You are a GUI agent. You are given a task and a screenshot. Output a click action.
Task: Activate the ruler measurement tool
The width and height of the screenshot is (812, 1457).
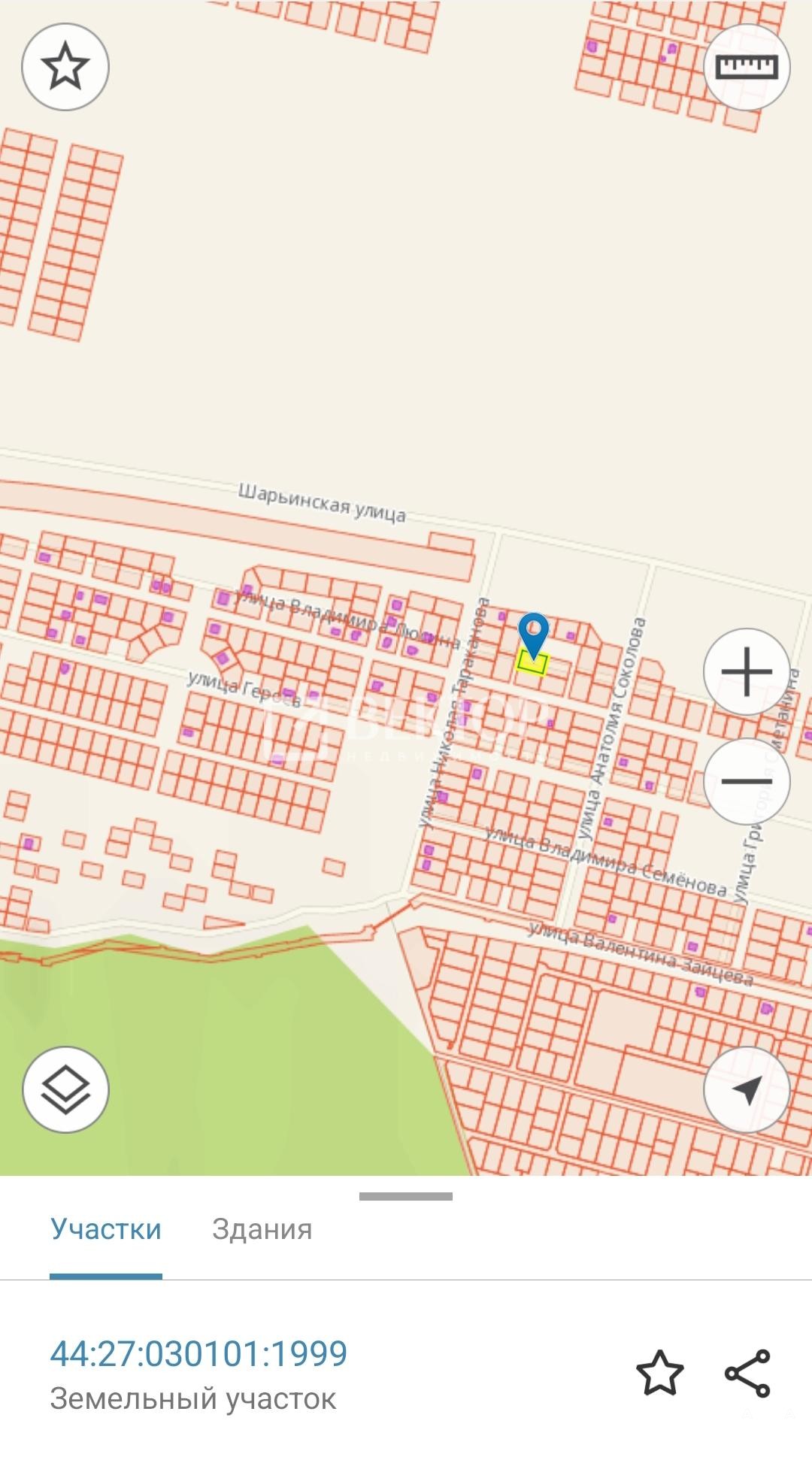pyautogui.click(x=746, y=67)
